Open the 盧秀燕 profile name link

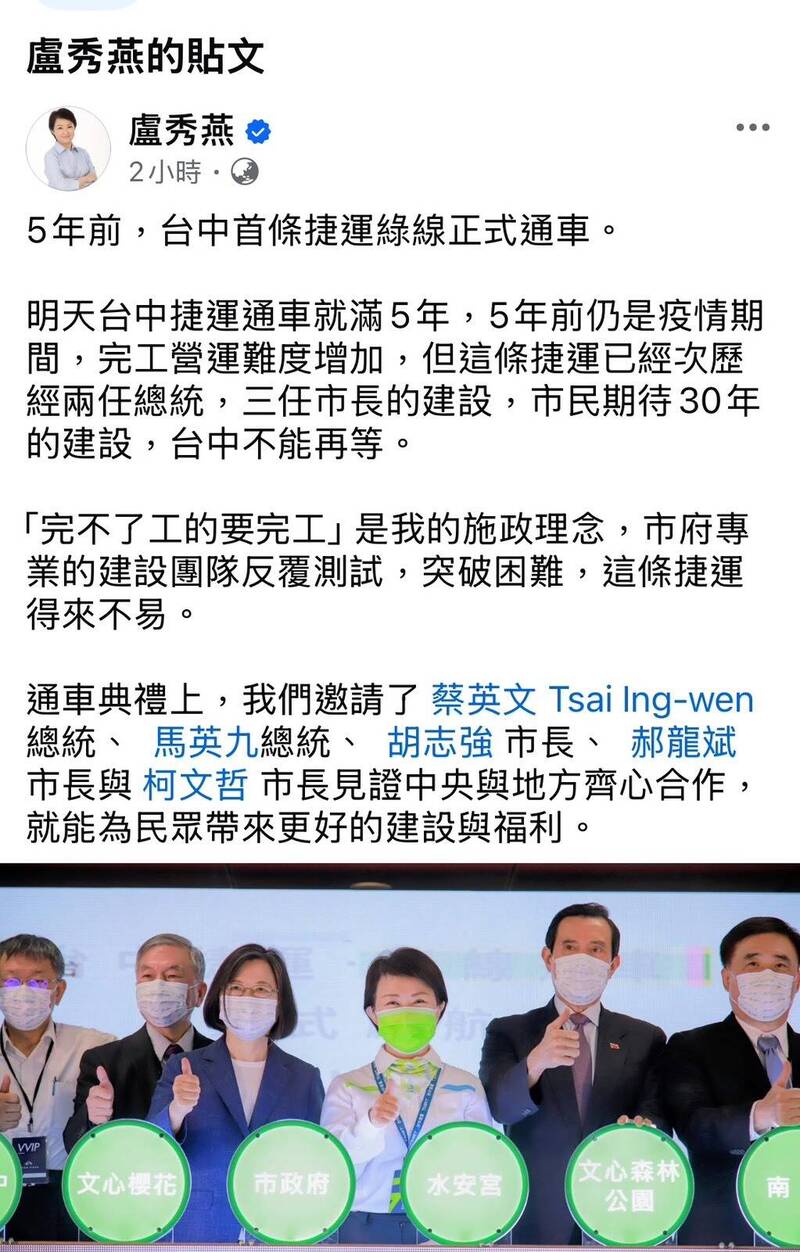pos(180,130)
